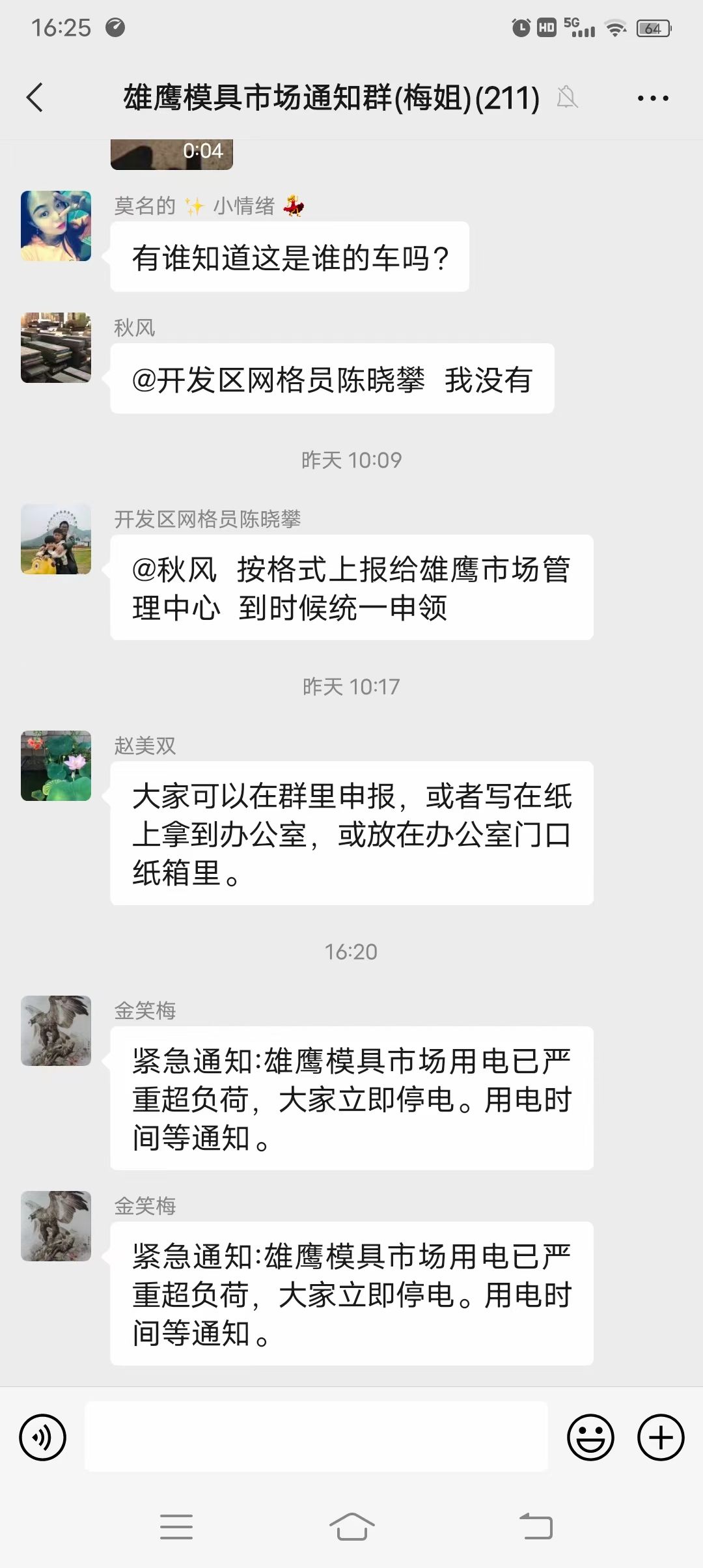Focus the message text box
This screenshot has height=1568, width=703.
(x=316, y=1437)
